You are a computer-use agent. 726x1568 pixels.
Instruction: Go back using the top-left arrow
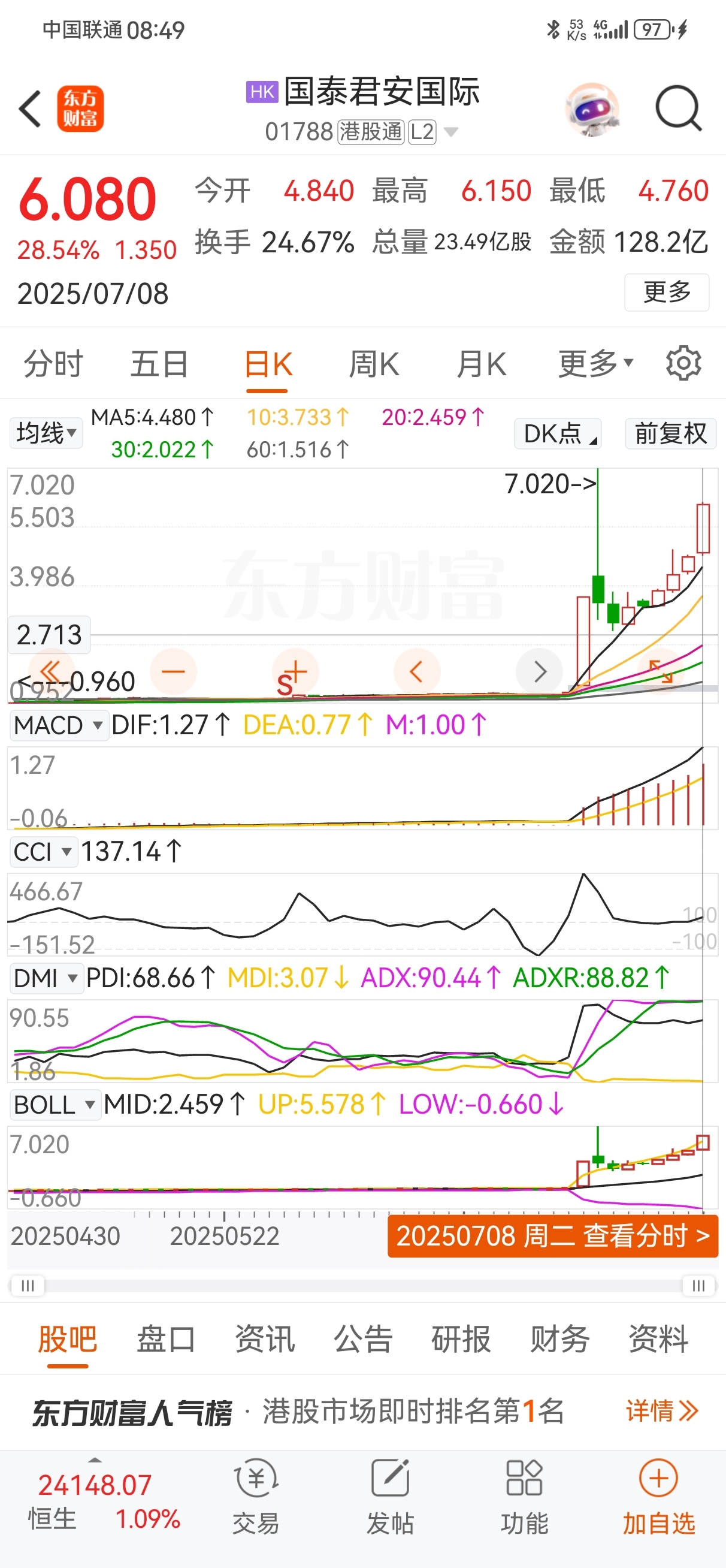(30, 109)
